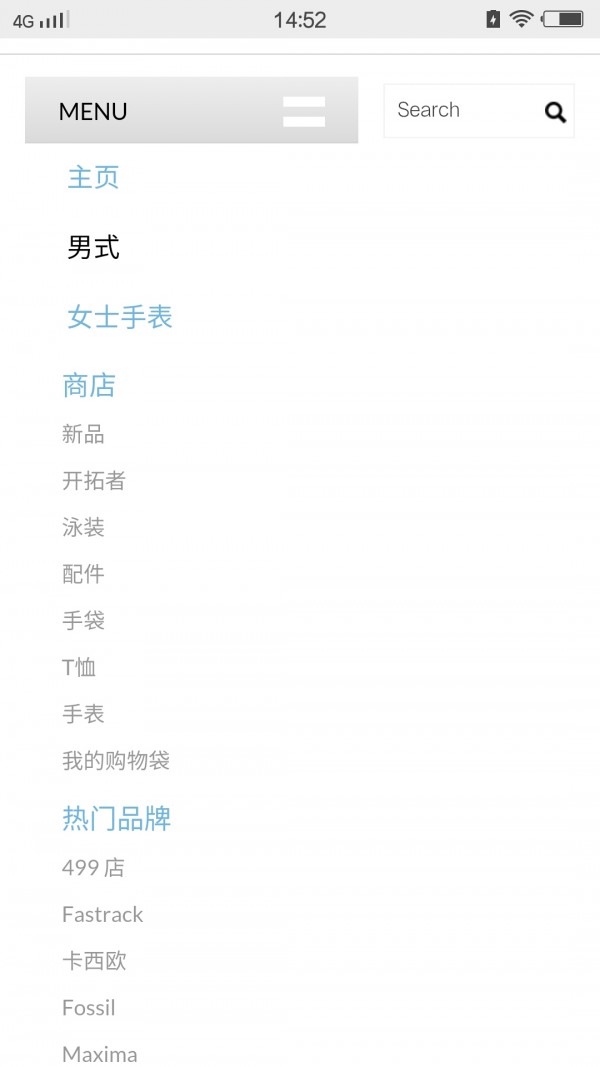Image resolution: width=600 pixels, height=1067 pixels.
Task: Open the 手表 category link
Action: (83, 714)
